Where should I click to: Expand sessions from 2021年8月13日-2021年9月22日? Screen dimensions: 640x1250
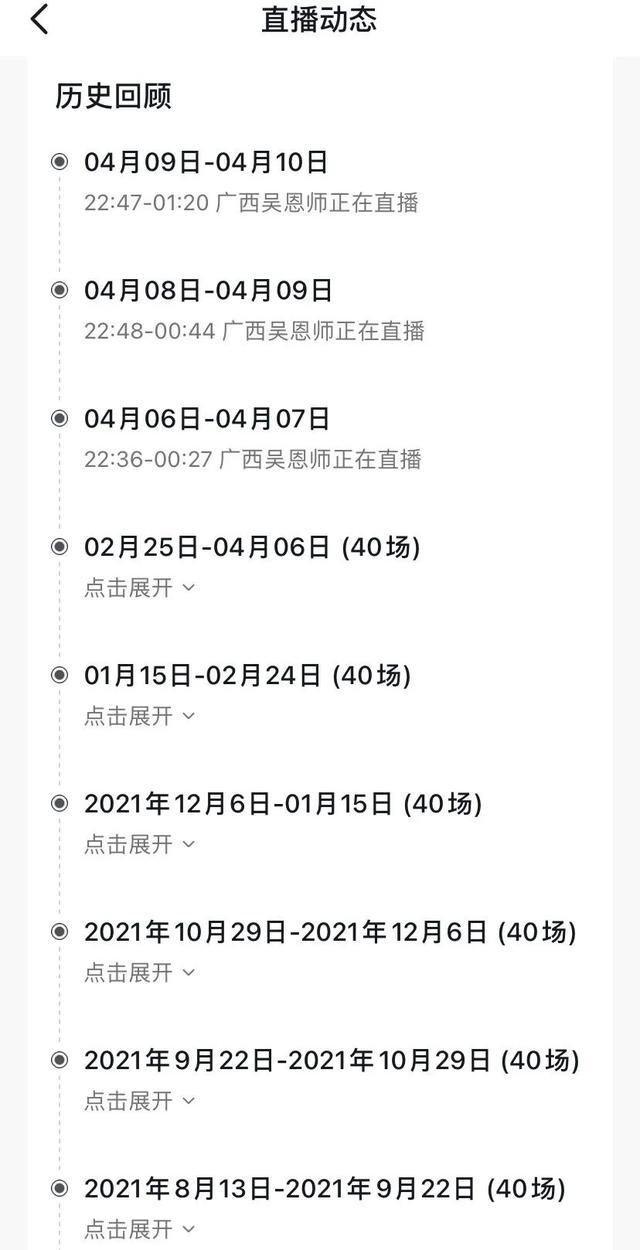[139, 1229]
